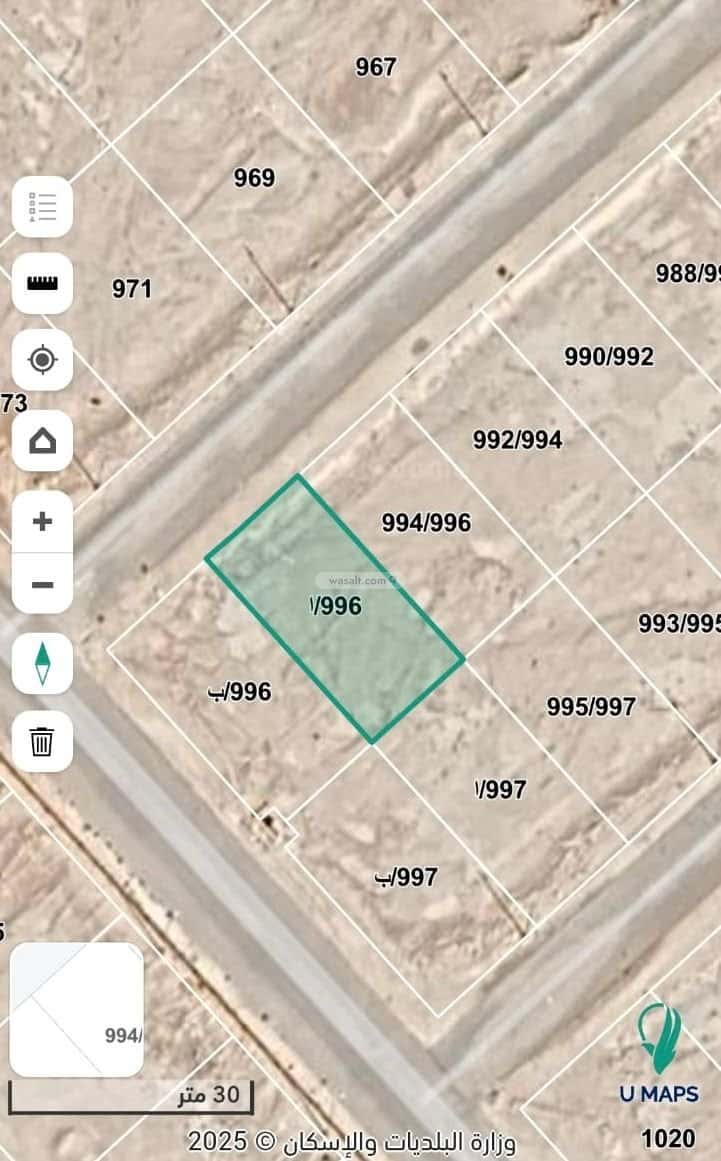
Task: Activate the locate-me crosshair icon
Action: click(x=41, y=361)
